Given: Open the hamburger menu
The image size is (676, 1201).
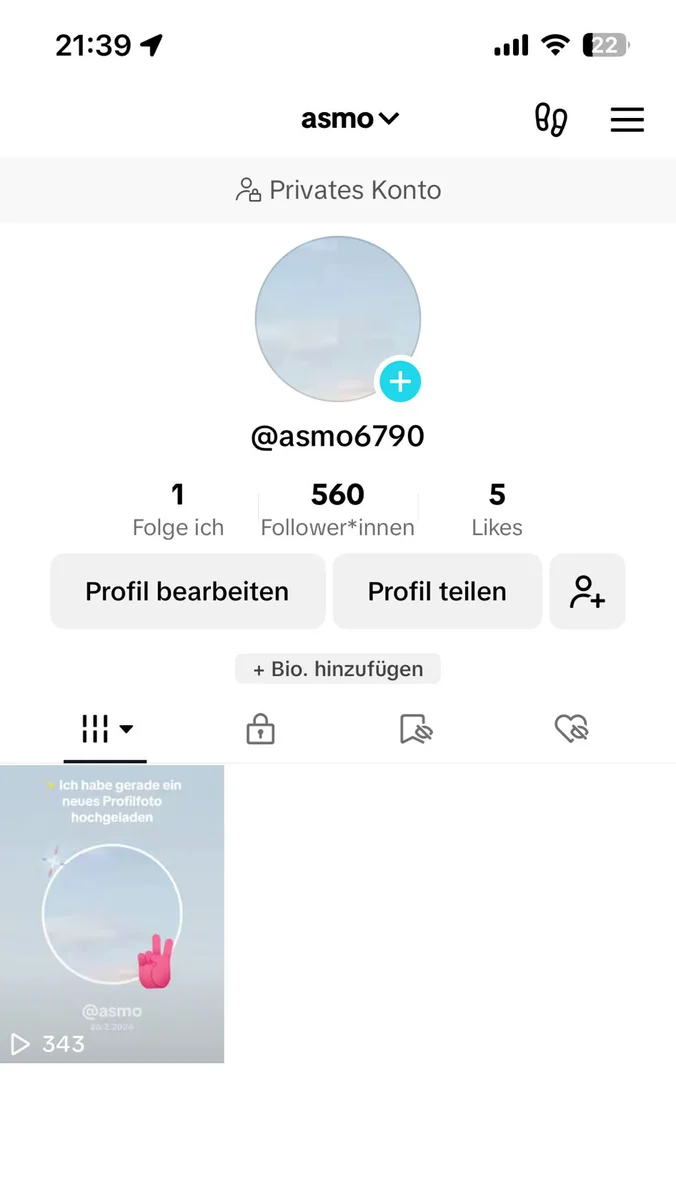Looking at the screenshot, I should (x=627, y=120).
